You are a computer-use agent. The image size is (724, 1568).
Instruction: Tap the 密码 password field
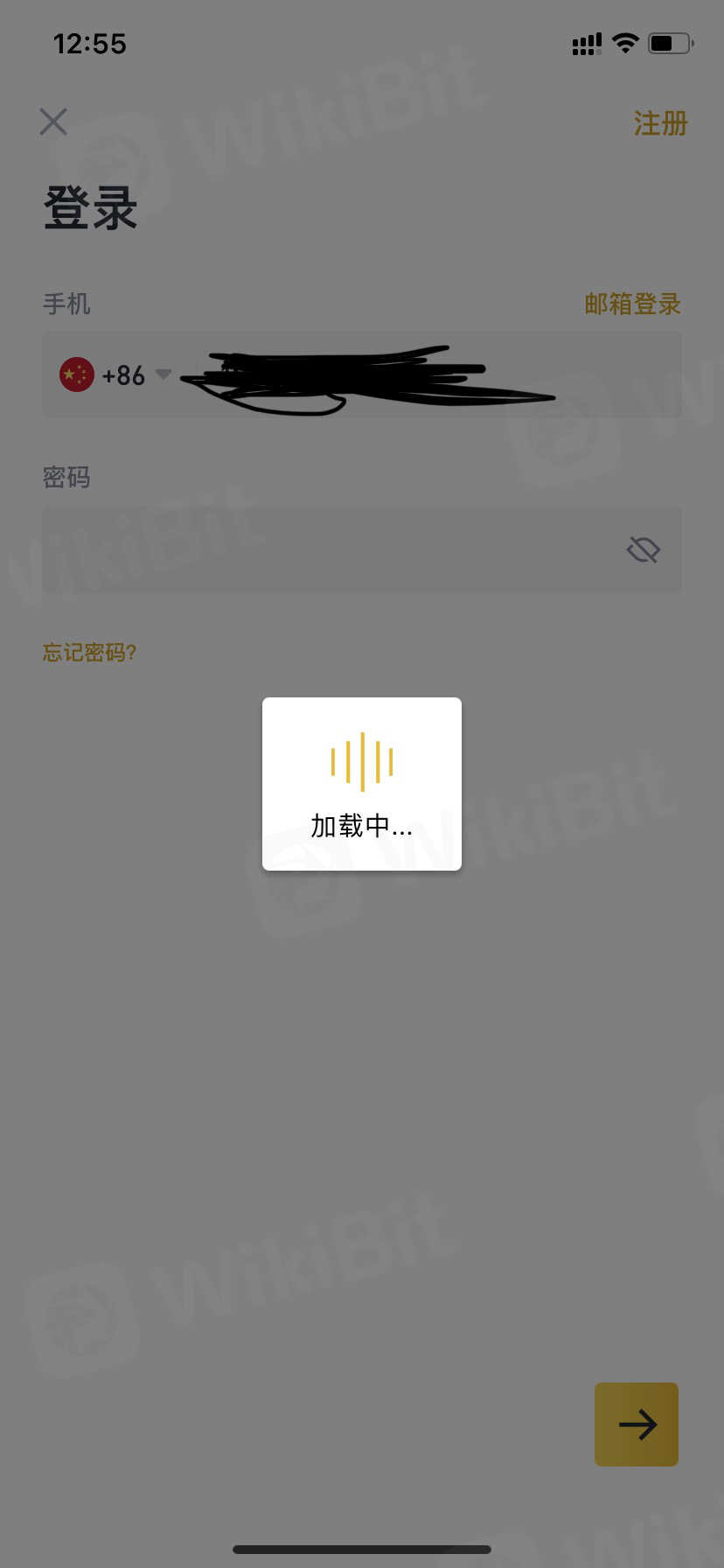click(x=324, y=550)
